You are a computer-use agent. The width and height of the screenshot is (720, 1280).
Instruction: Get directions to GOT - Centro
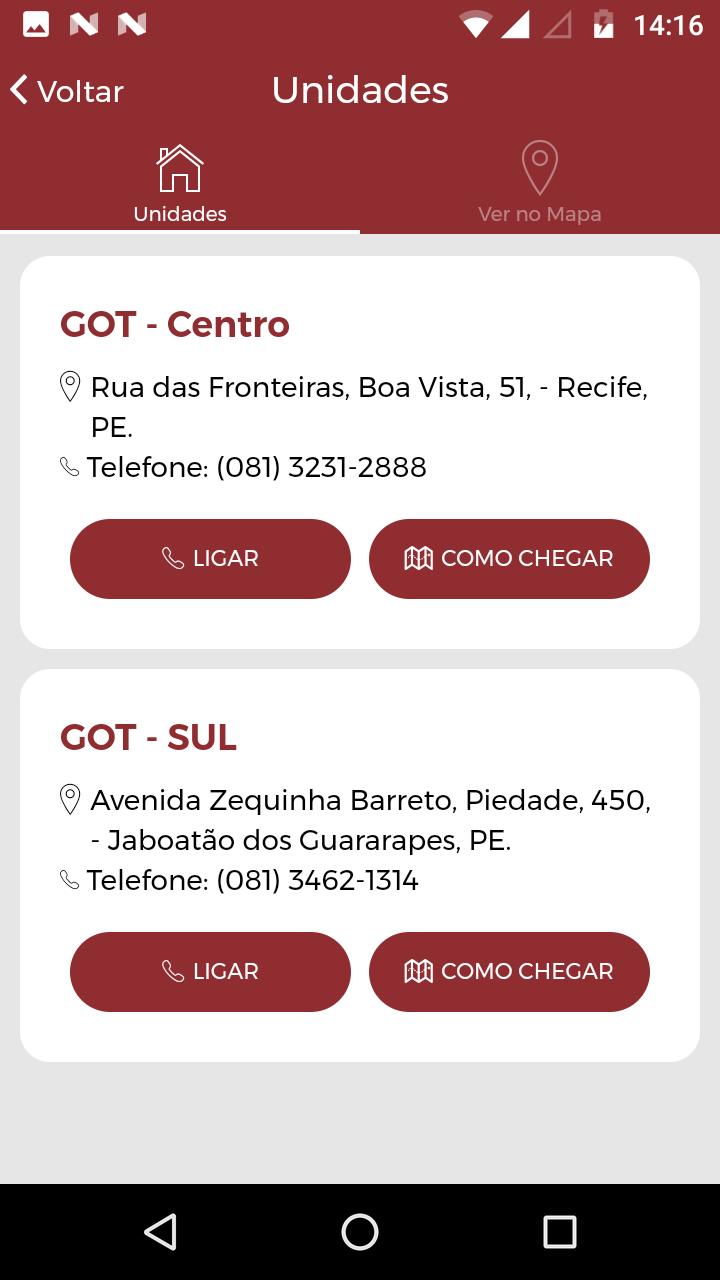coord(509,559)
